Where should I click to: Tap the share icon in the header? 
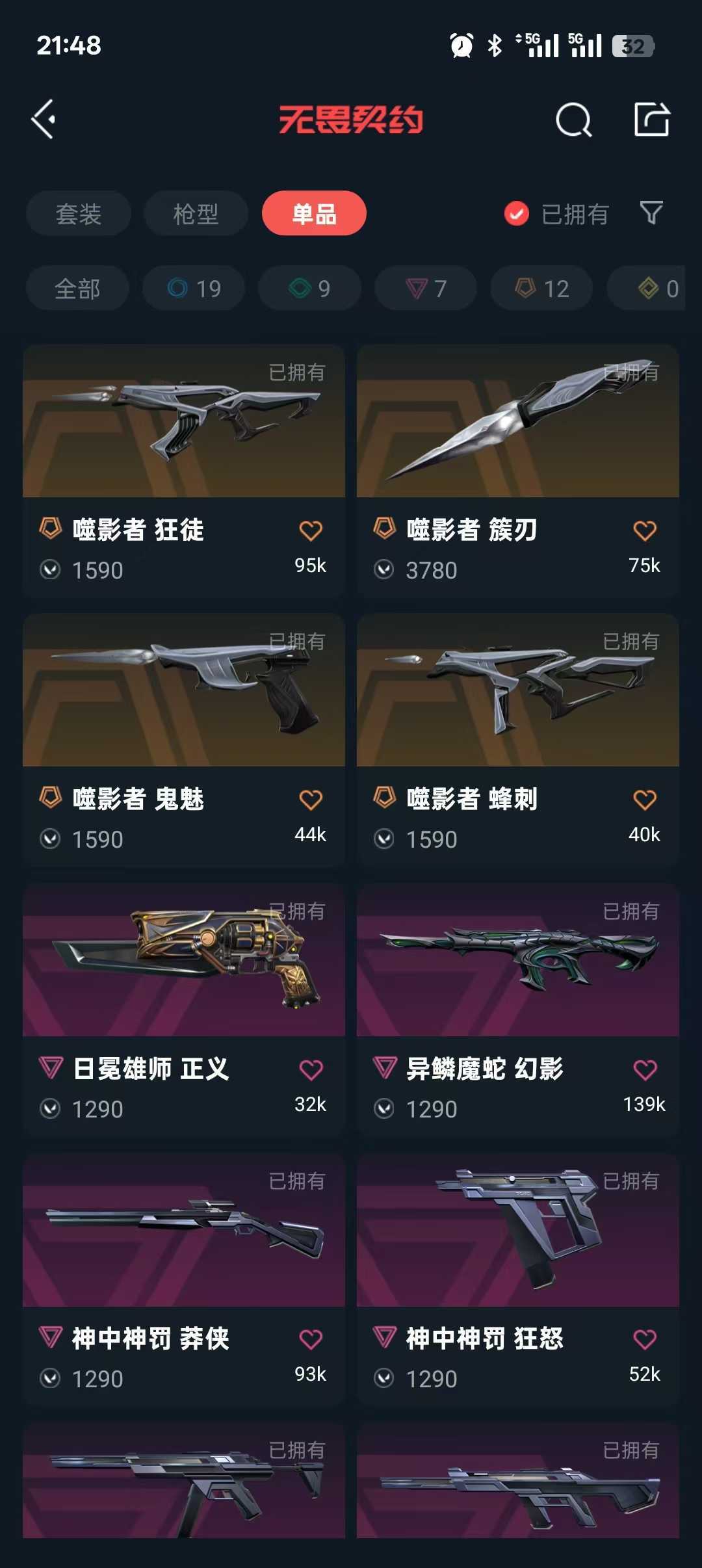(651, 119)
